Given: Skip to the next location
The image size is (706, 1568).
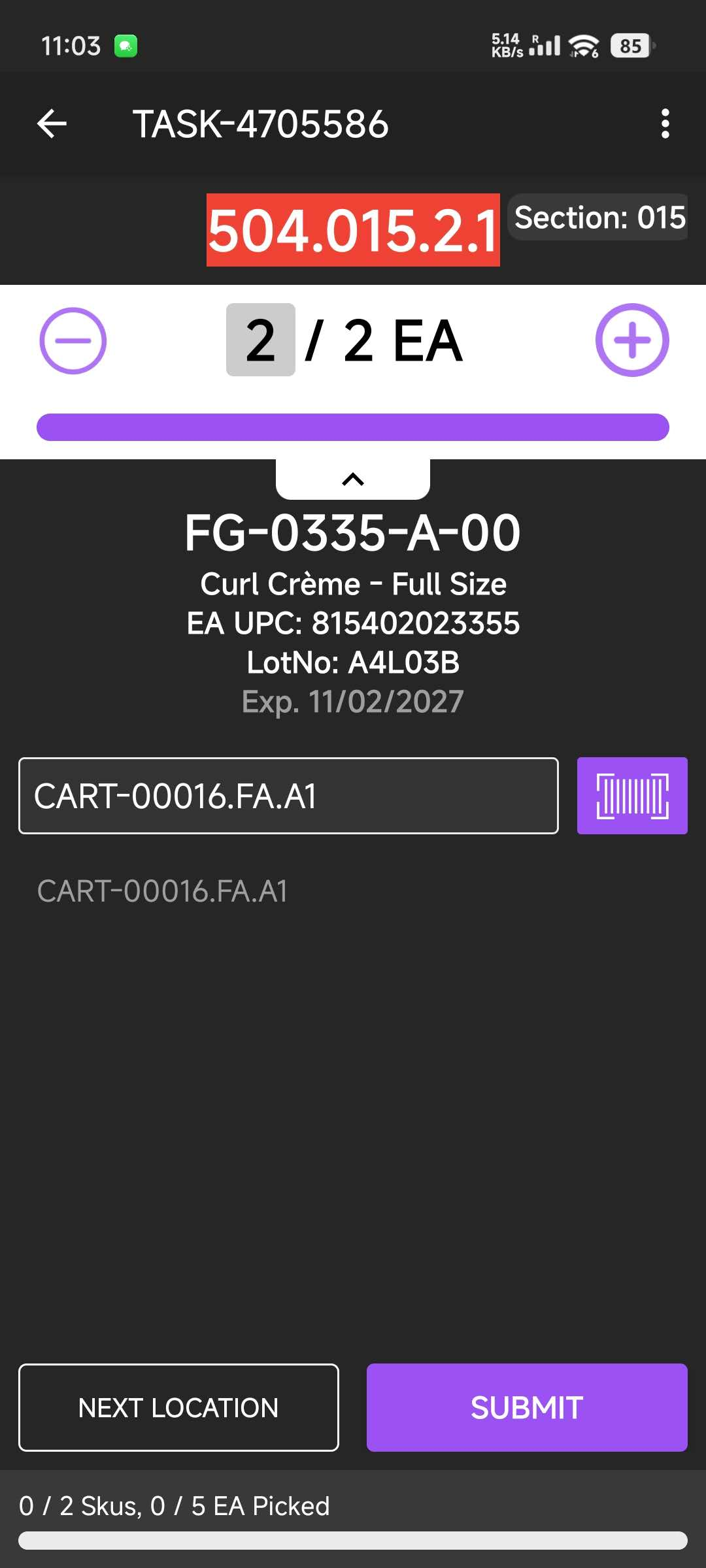Looking at the screenshot, I should coord(178,1407).
